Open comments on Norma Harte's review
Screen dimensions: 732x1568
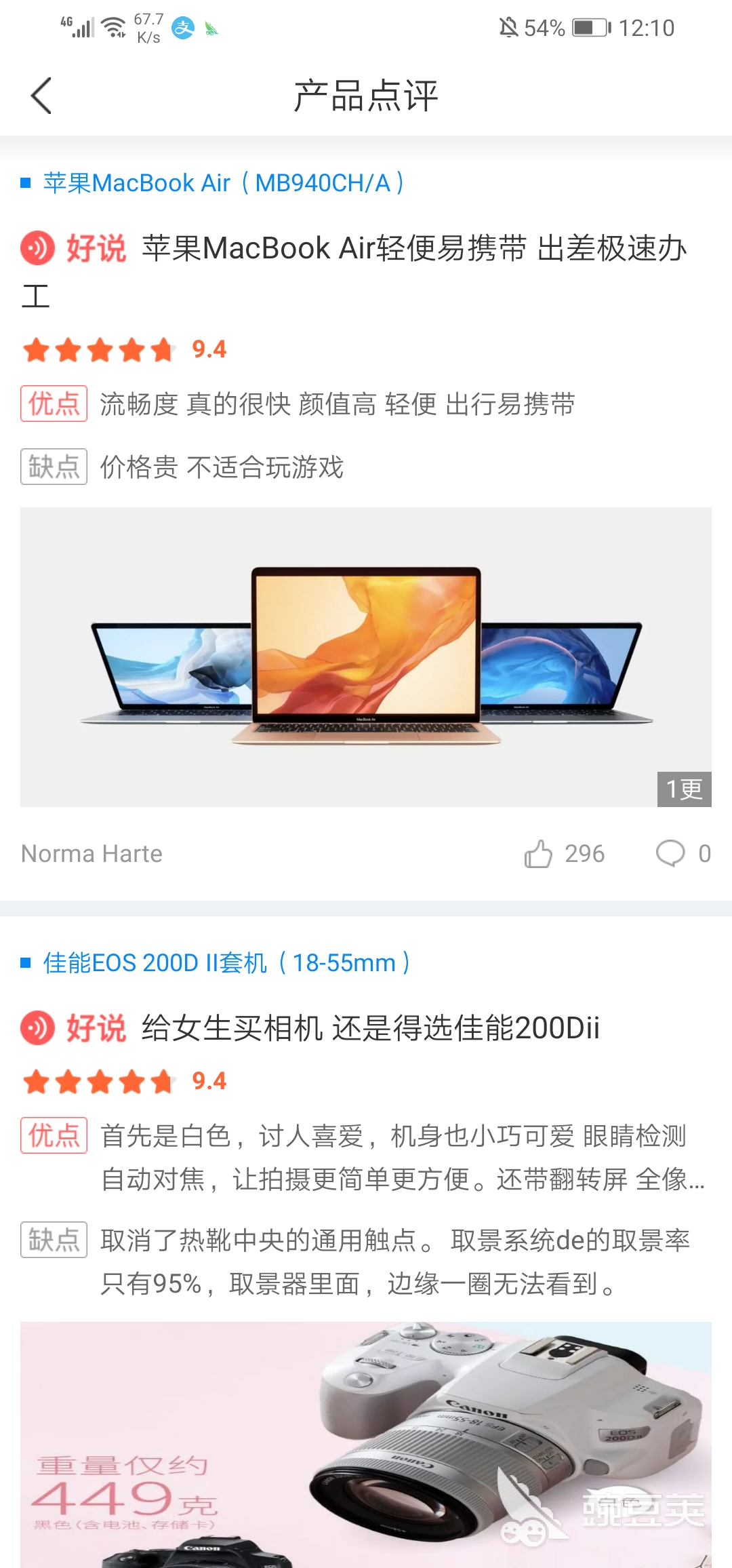[670, 854]
